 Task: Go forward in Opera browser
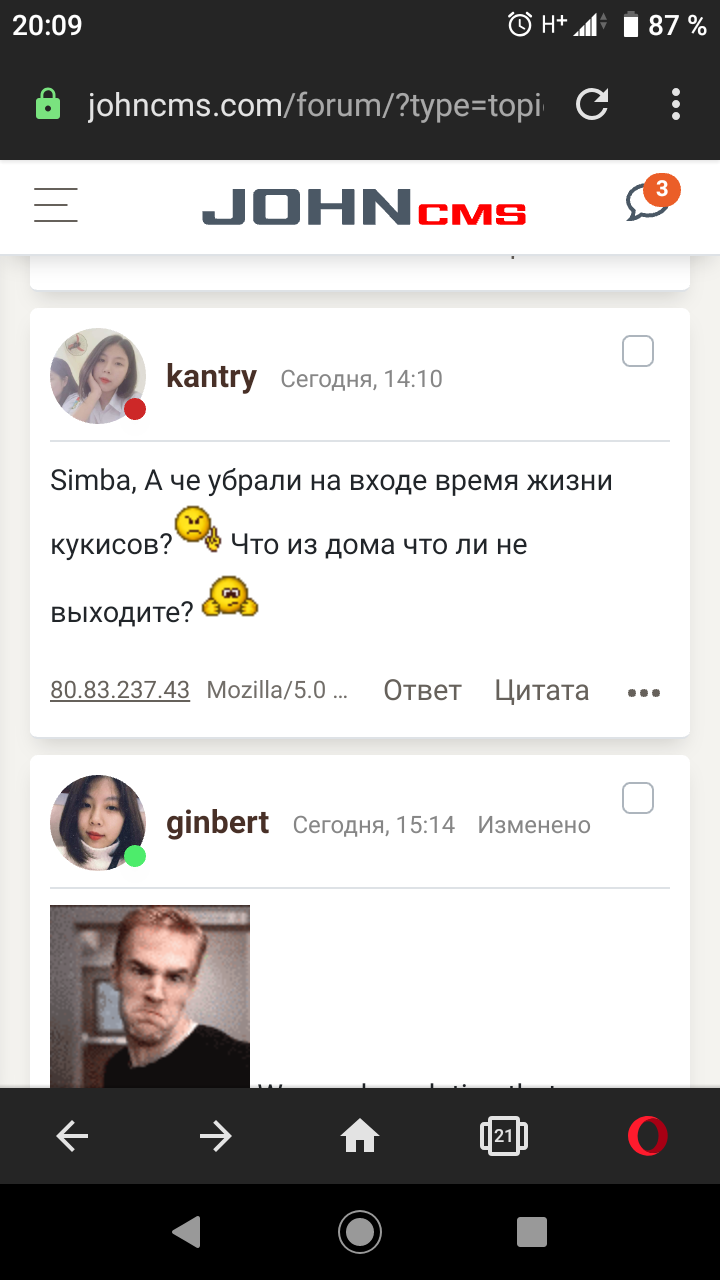(216, 1136)
